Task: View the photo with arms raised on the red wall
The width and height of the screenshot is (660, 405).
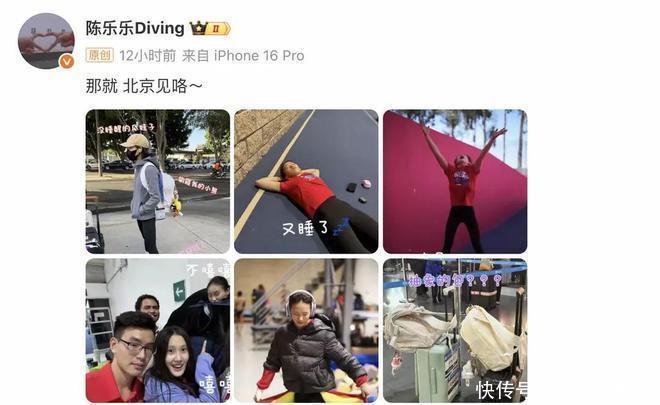Action: point(455,181)
